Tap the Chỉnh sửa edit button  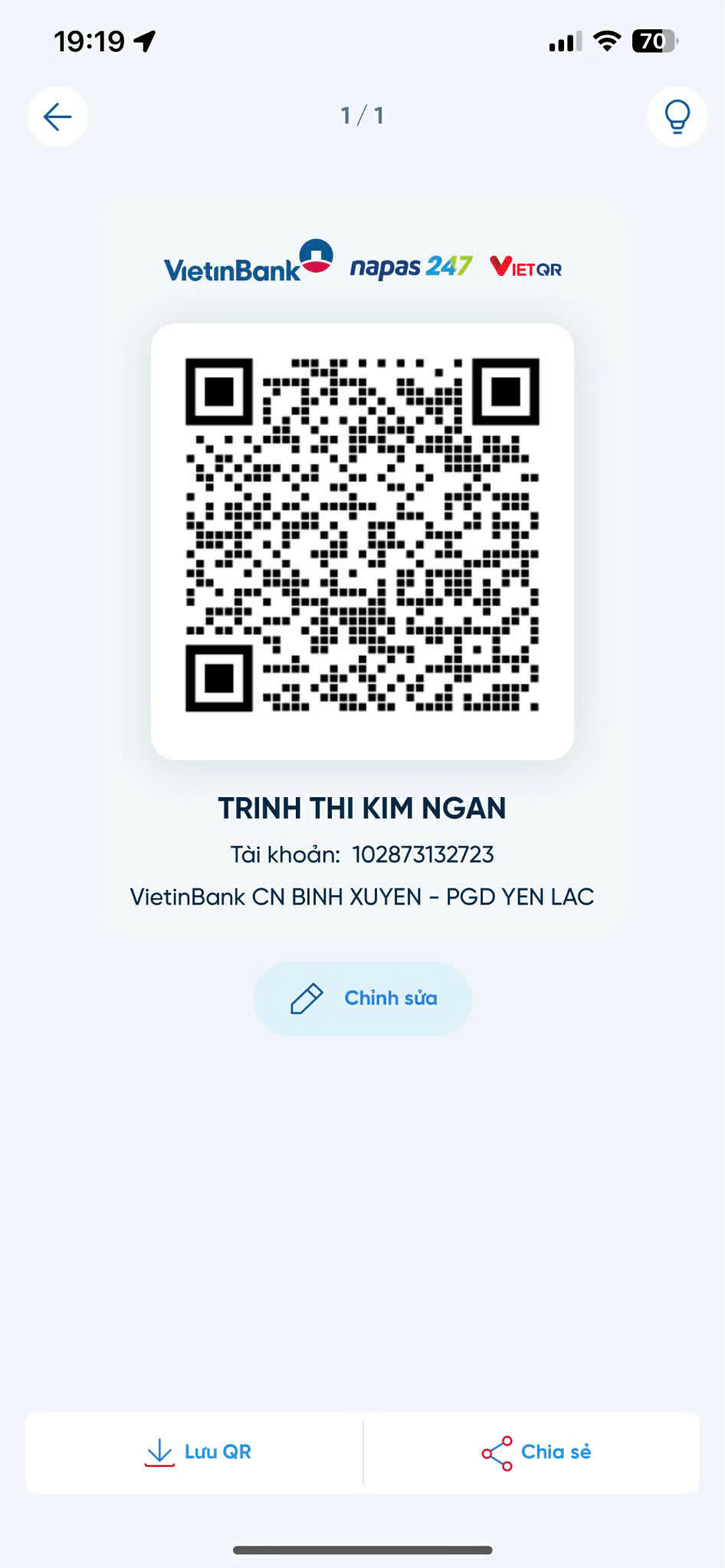click(362, 998)
